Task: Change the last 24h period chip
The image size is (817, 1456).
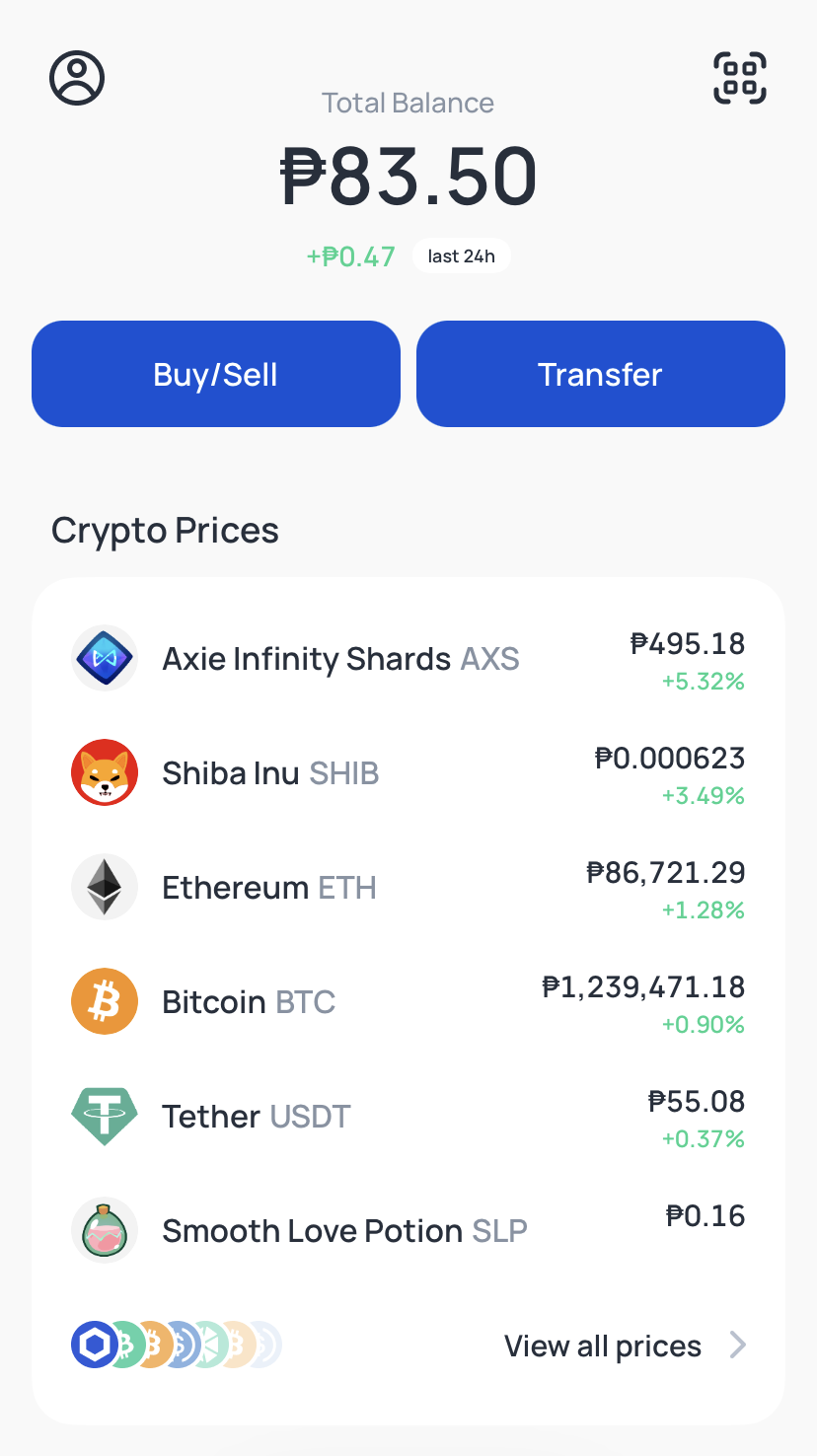Action: point(461,256)
